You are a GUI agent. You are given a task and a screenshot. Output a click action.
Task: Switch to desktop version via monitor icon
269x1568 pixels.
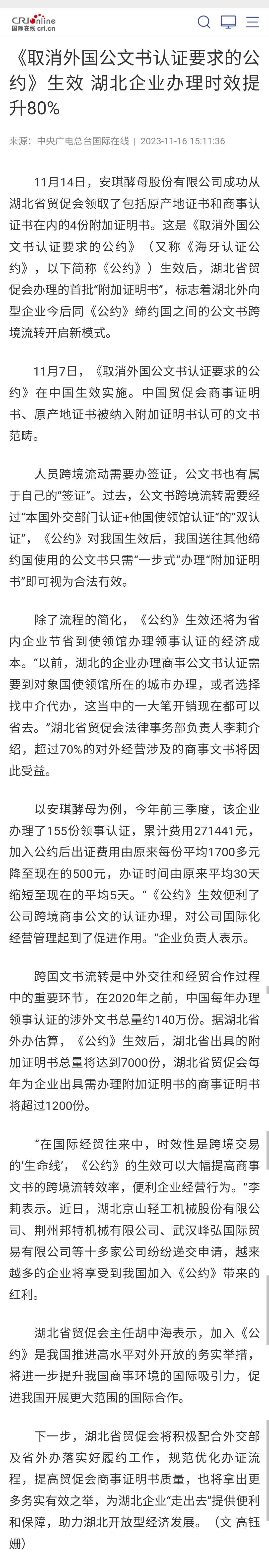pos(228,22)
